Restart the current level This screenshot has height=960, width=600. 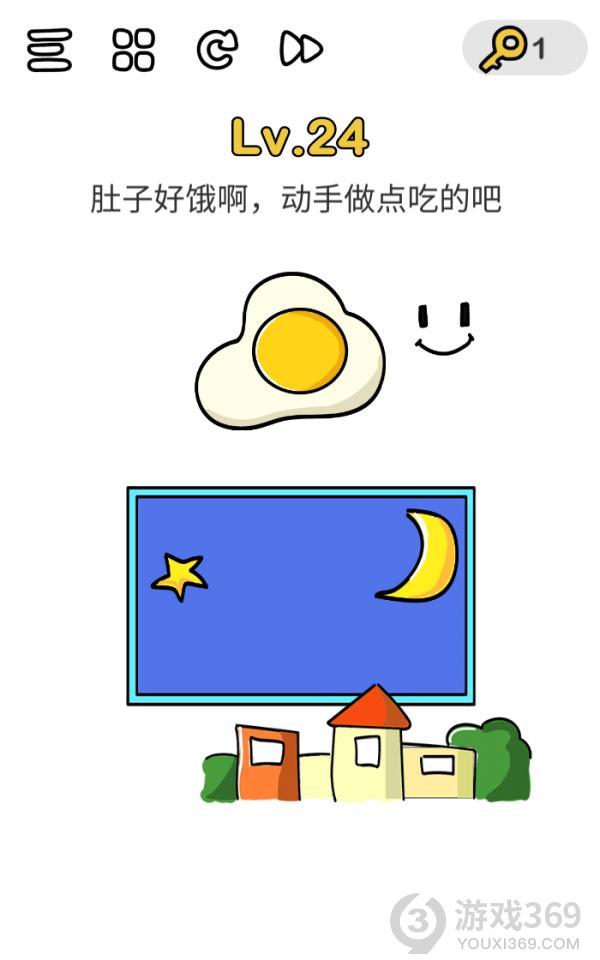(x=217, y=49)
